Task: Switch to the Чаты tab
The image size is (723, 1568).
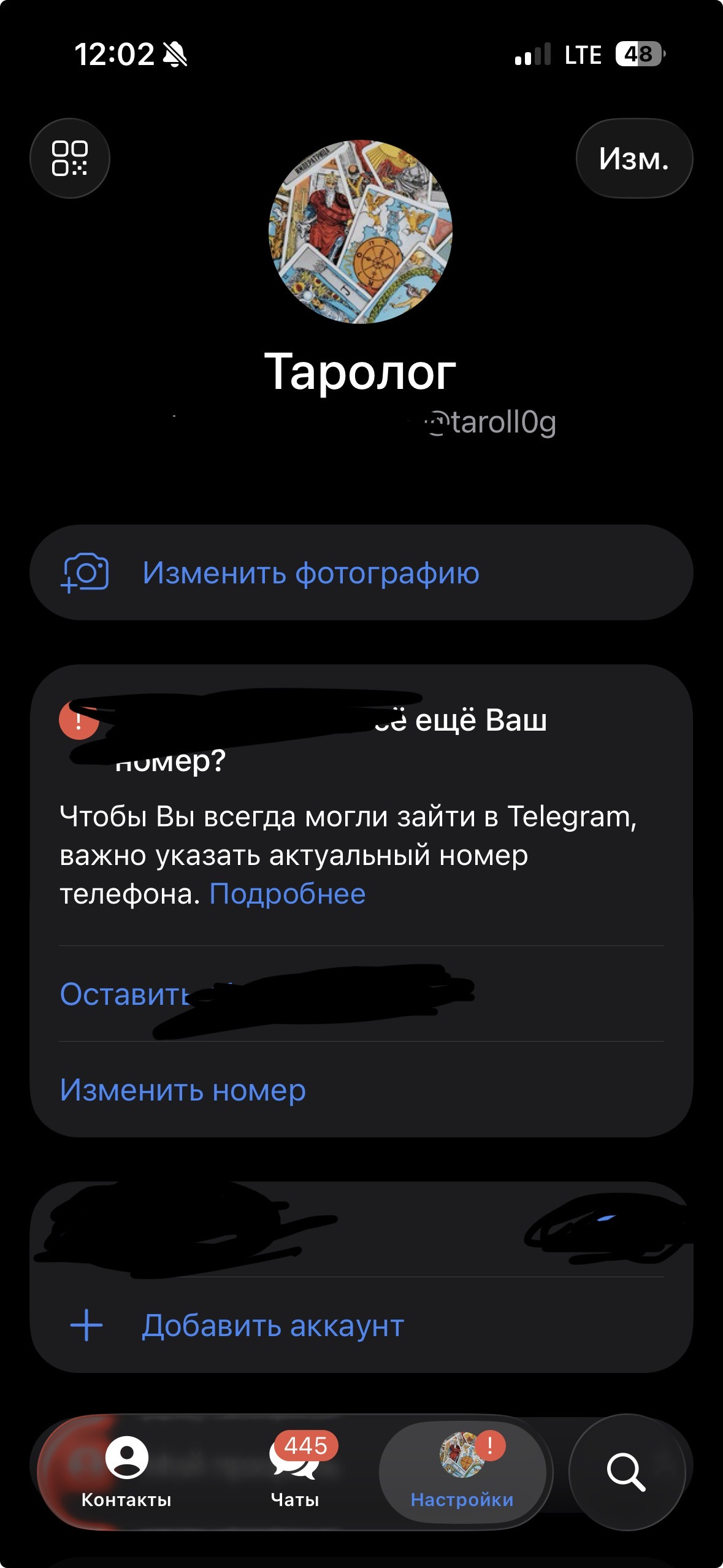Action: [295, 1472]
